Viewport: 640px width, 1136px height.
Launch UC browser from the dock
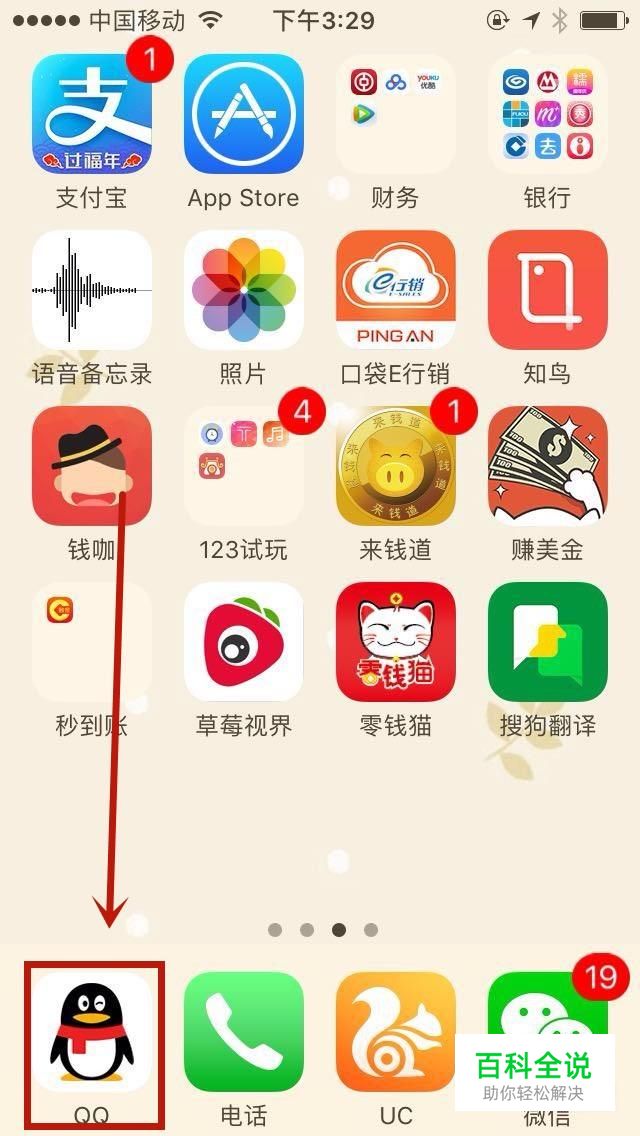click(396, 1032)
